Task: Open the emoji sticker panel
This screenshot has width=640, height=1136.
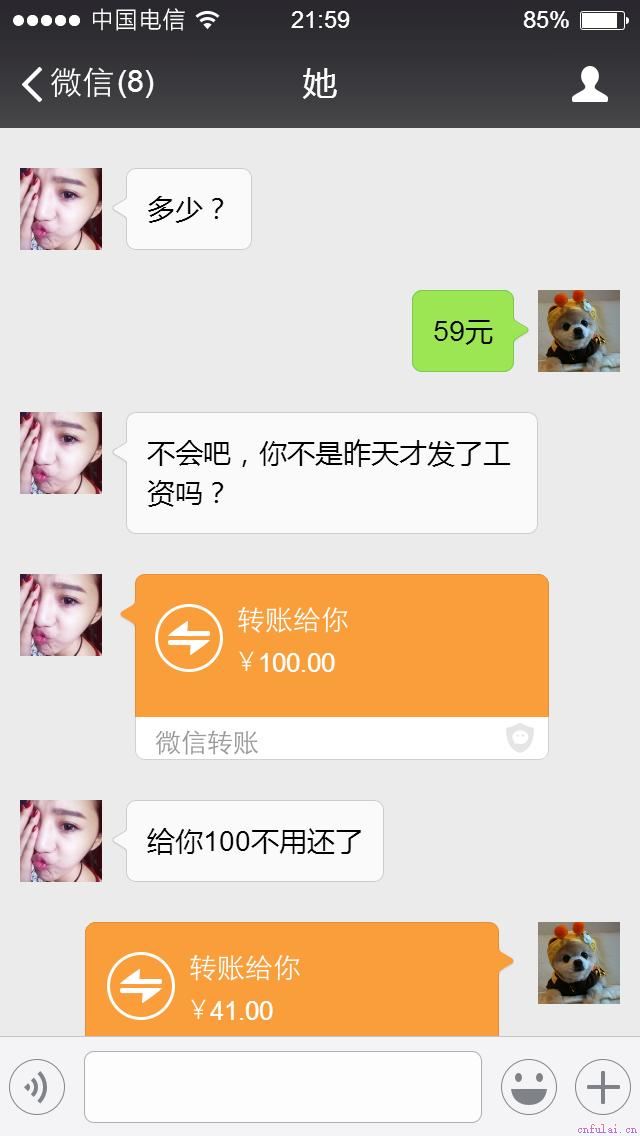Action: pyautogui.click(x=528, y=1087)
